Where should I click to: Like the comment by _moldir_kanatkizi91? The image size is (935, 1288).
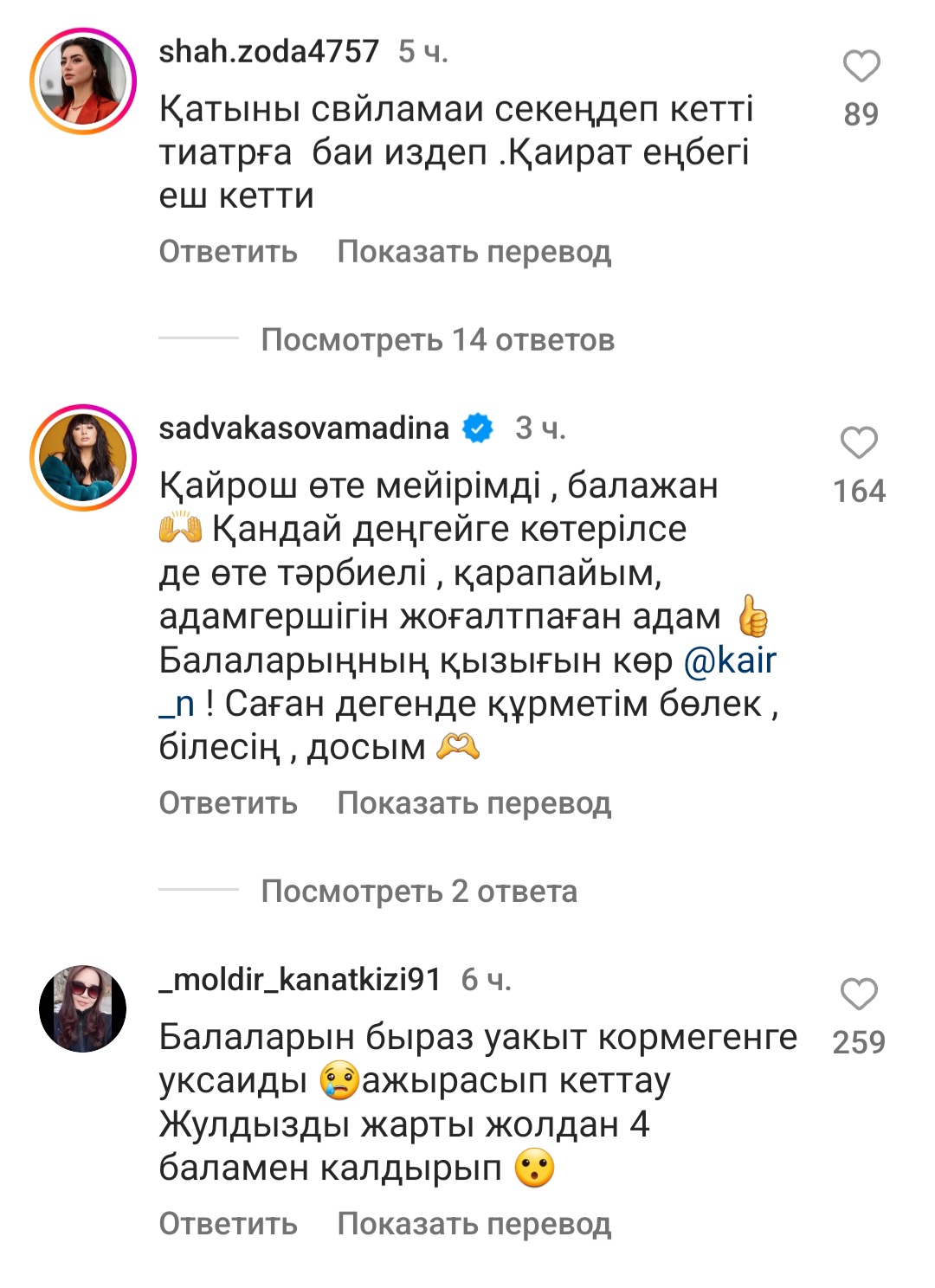tap(859, 994)
